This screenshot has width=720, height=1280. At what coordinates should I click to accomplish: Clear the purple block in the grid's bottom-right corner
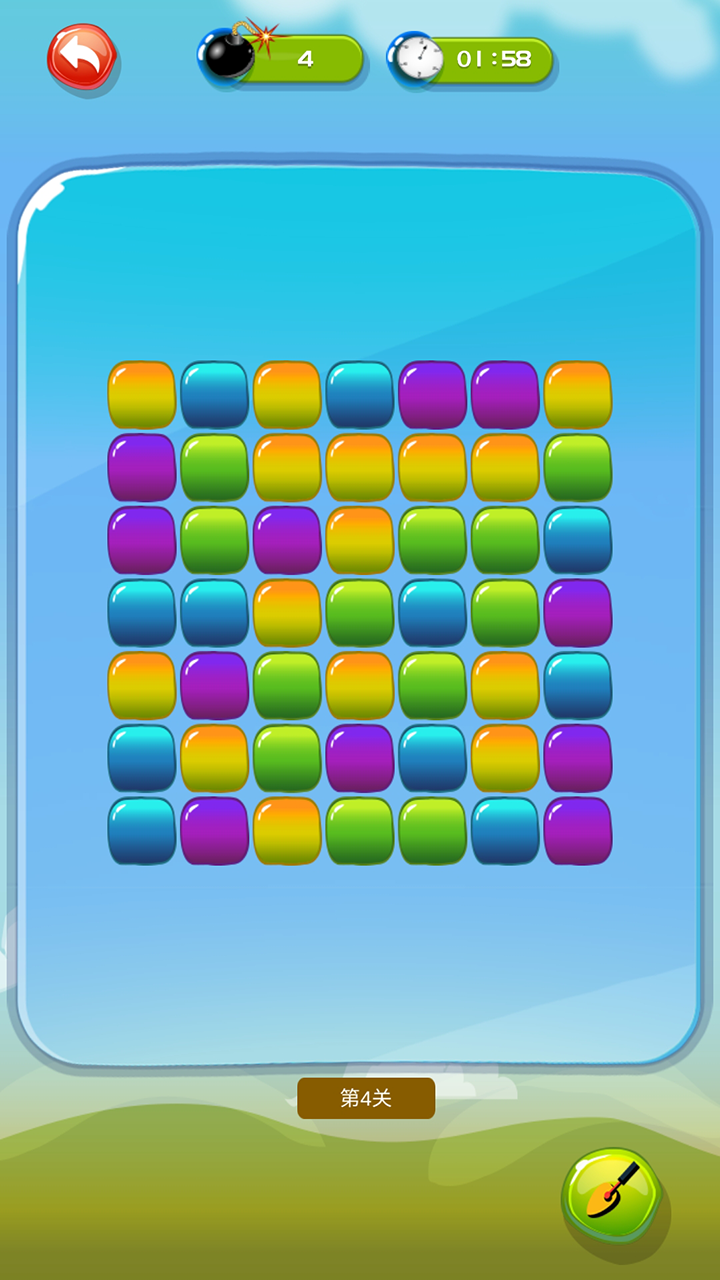pyautogui.click(x=577, y=830)
